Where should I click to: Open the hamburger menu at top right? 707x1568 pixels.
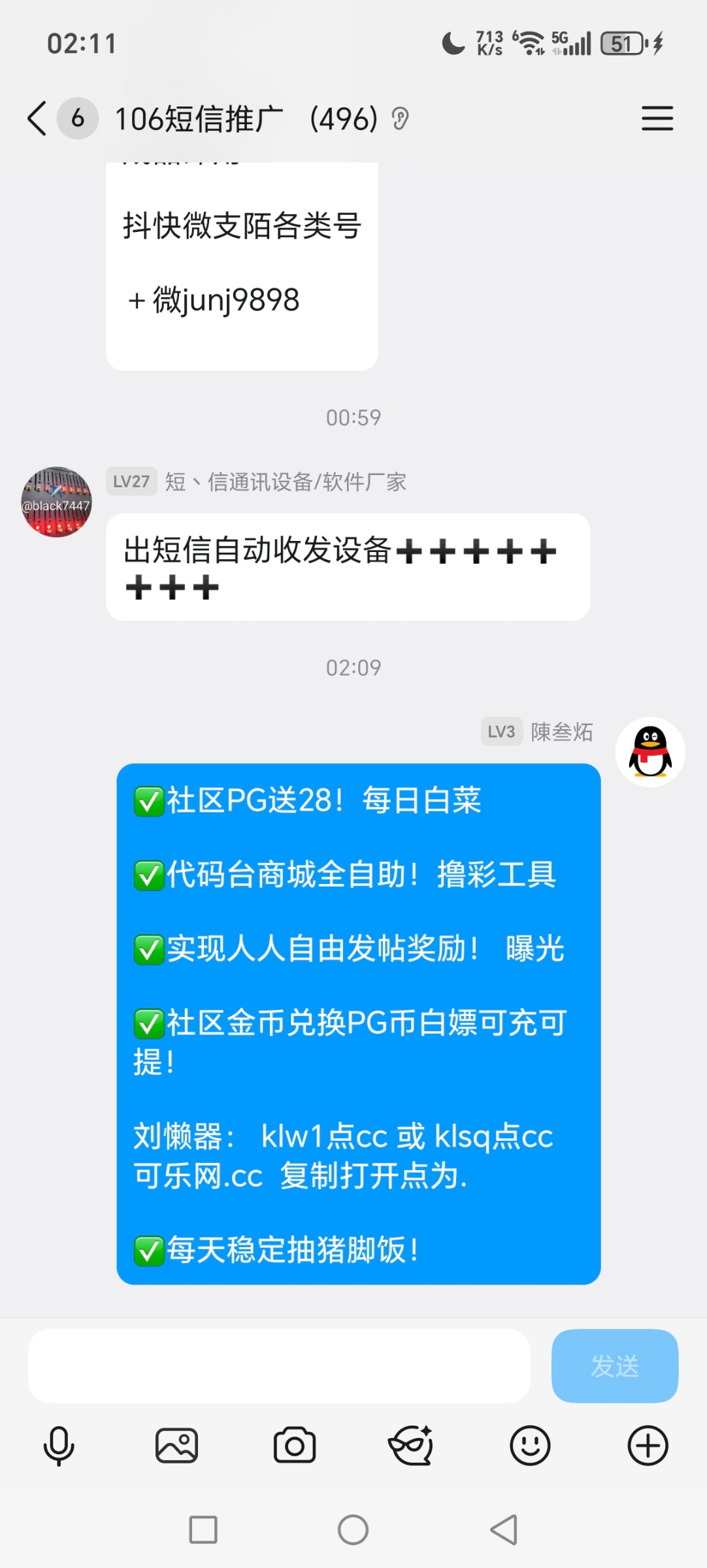(x=657, y=119)
